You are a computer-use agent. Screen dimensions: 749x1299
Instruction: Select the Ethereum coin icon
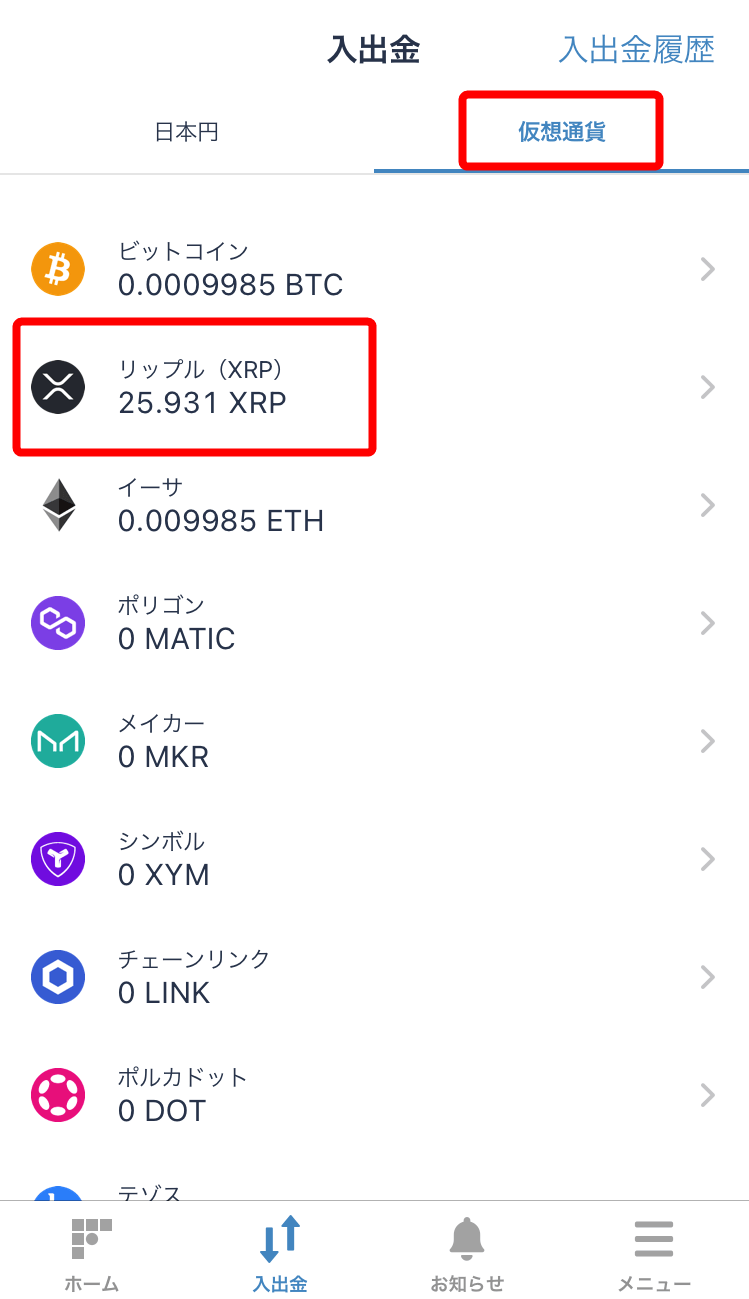pyautogui.click(x=57, y=505)
